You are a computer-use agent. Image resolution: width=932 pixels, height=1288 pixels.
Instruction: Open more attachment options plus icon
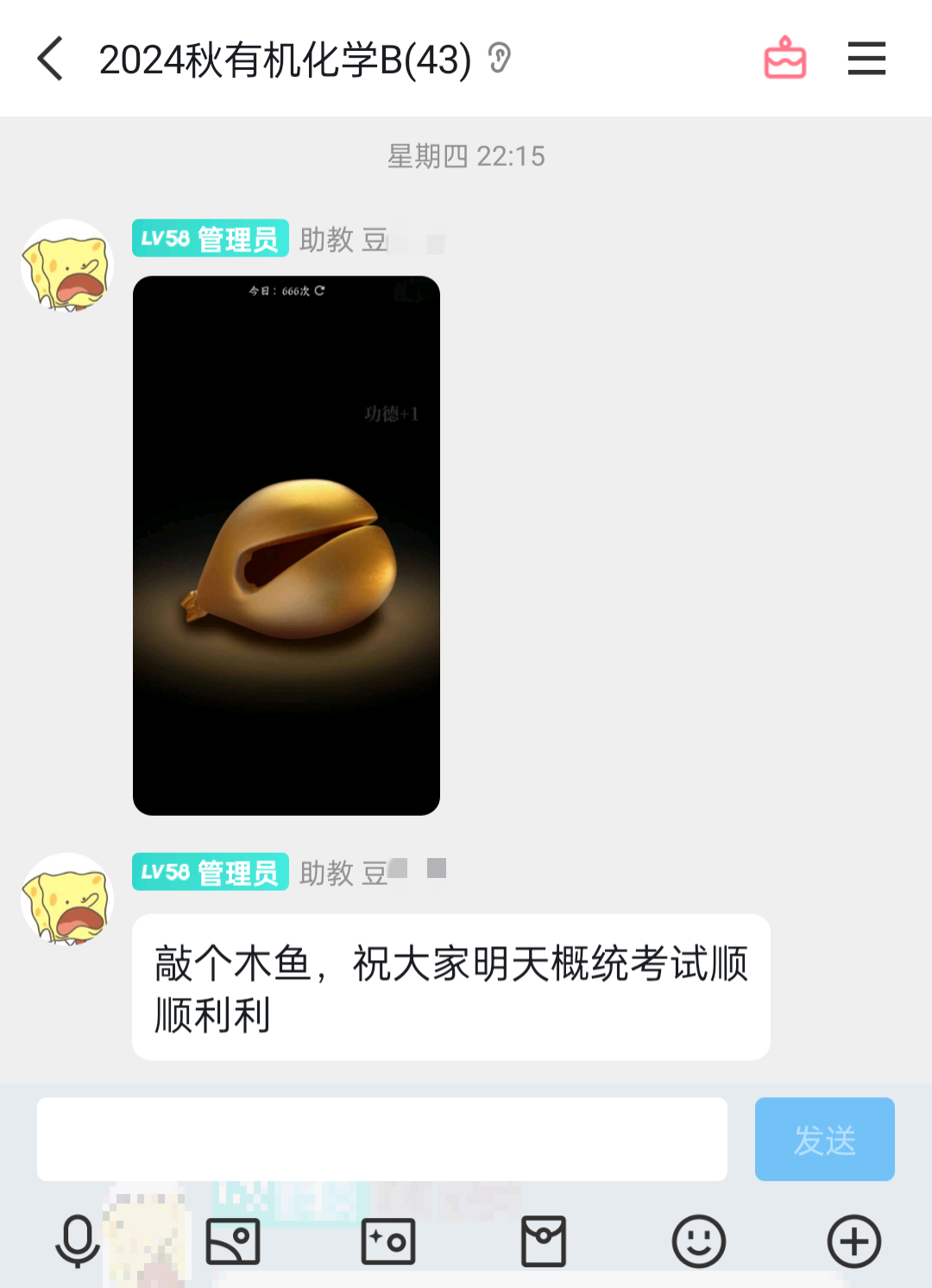click(854, 1241)
